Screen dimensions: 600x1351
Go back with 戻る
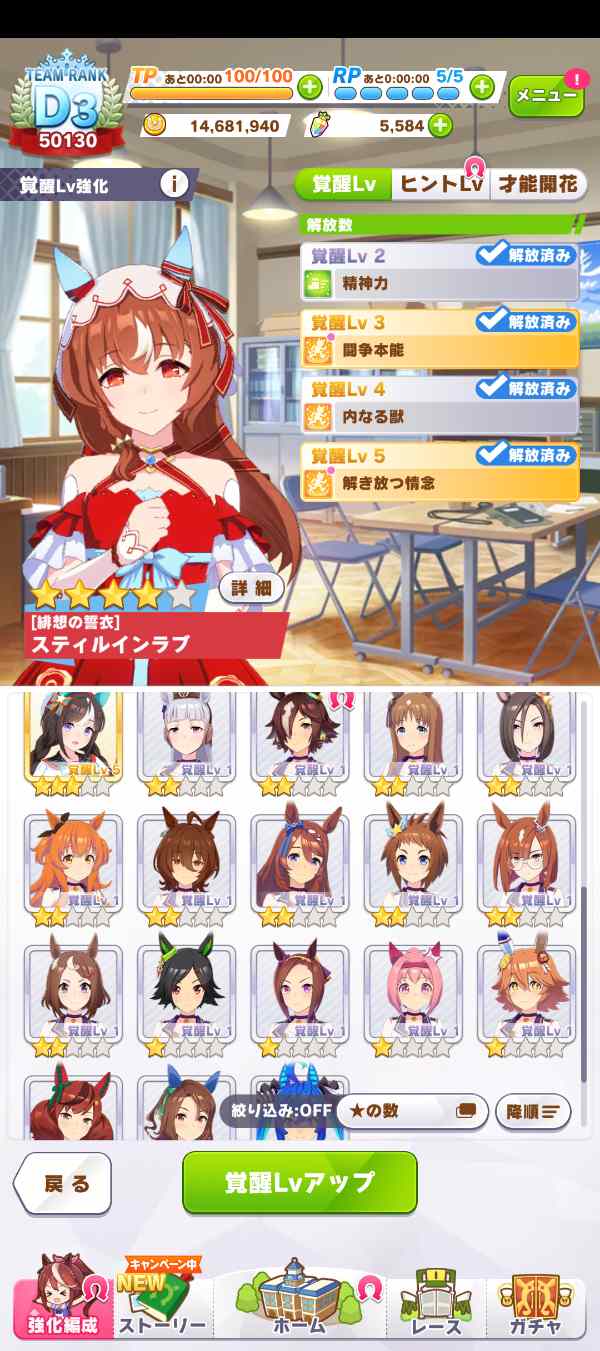coord(64,1184)
